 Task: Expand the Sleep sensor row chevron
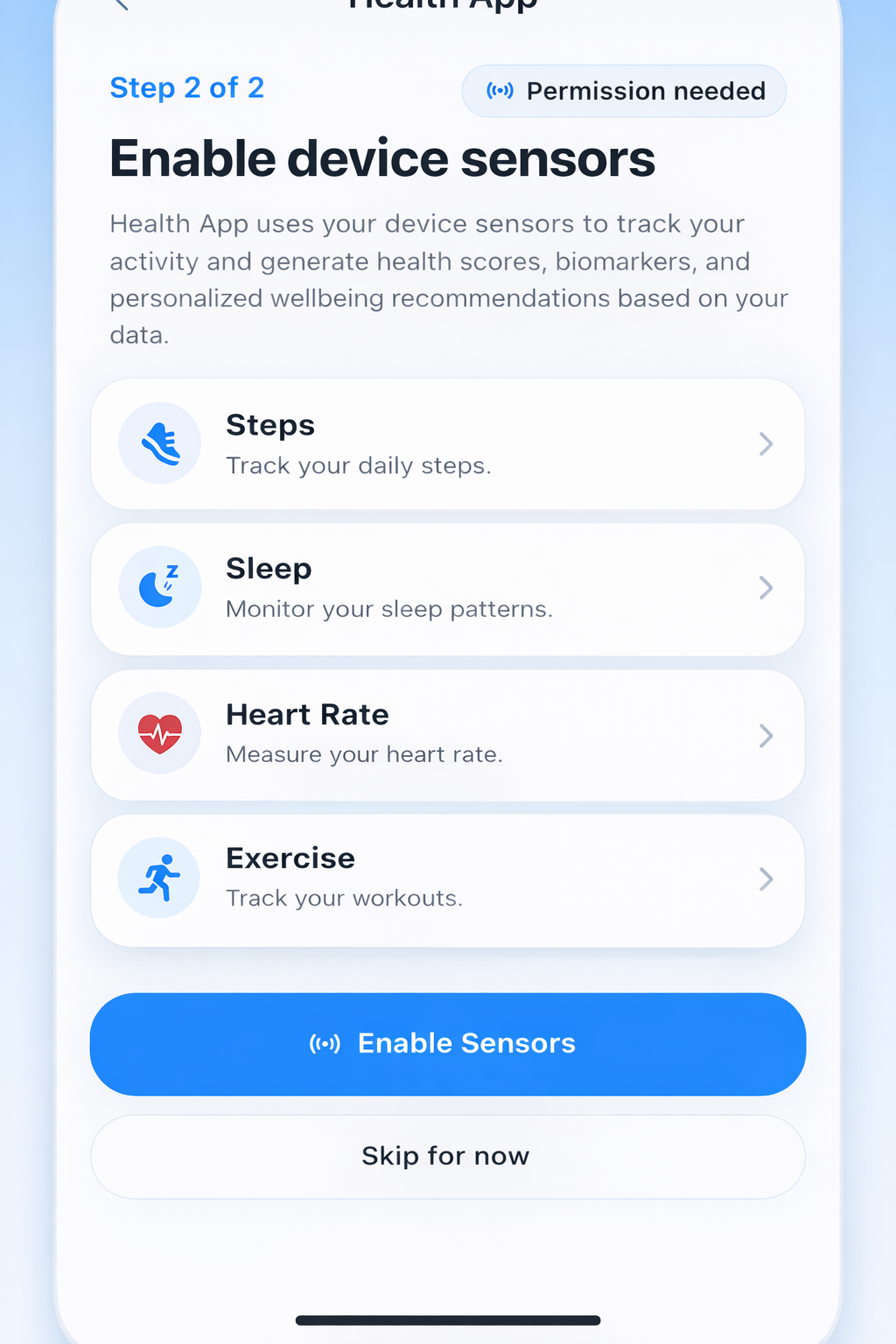[766, 587]
